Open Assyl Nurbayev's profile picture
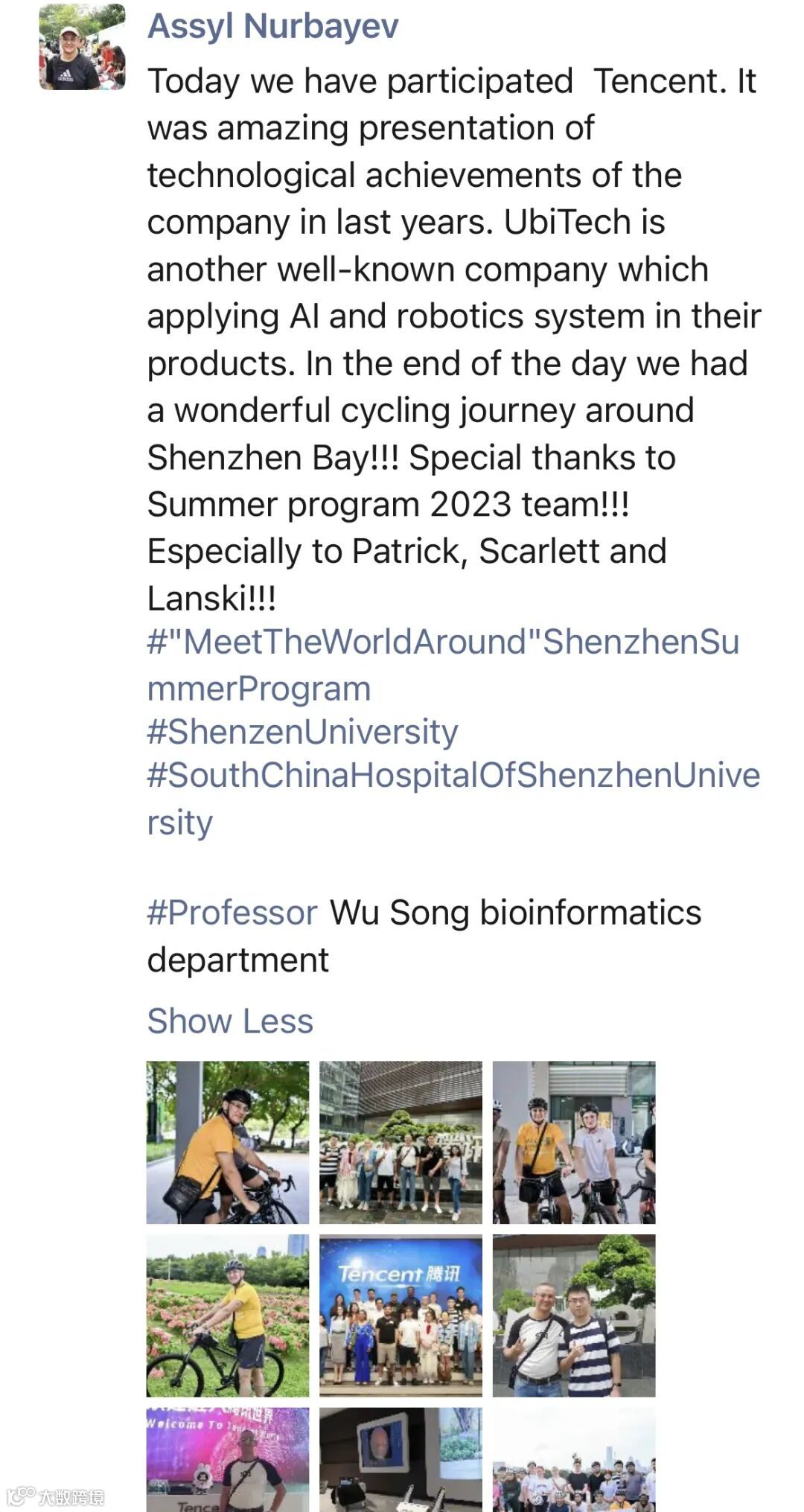Image resolution: width=804 pixels, height=1512 pixels. pos(82,48)
